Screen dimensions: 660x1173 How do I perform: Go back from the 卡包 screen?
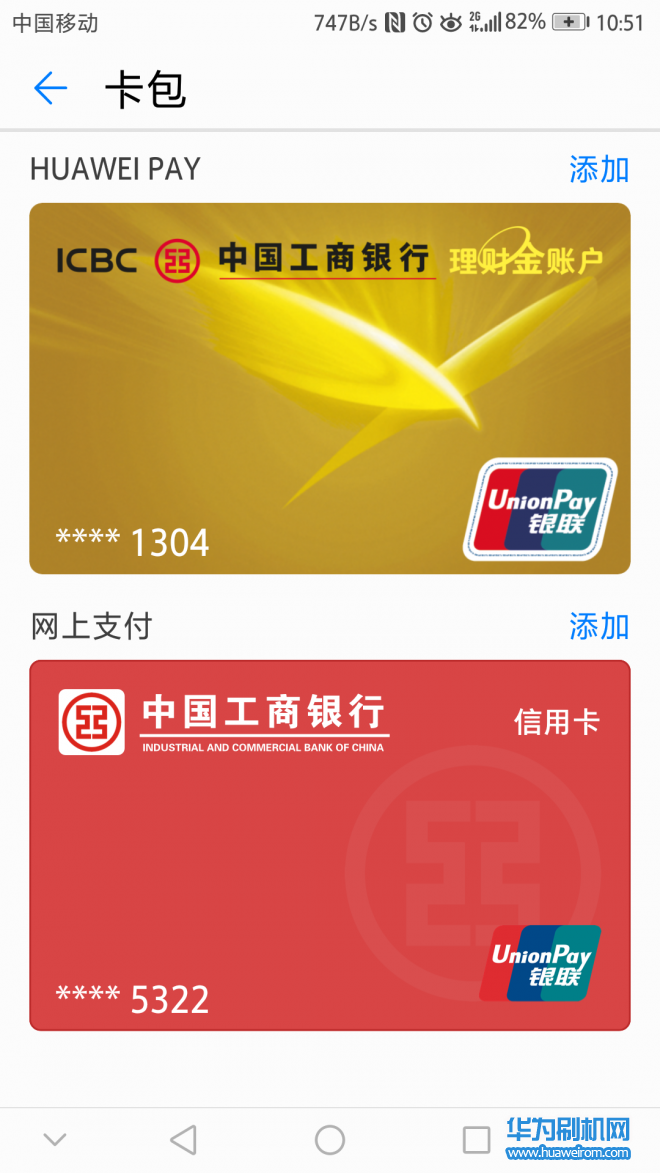click(x=50, y=89)
